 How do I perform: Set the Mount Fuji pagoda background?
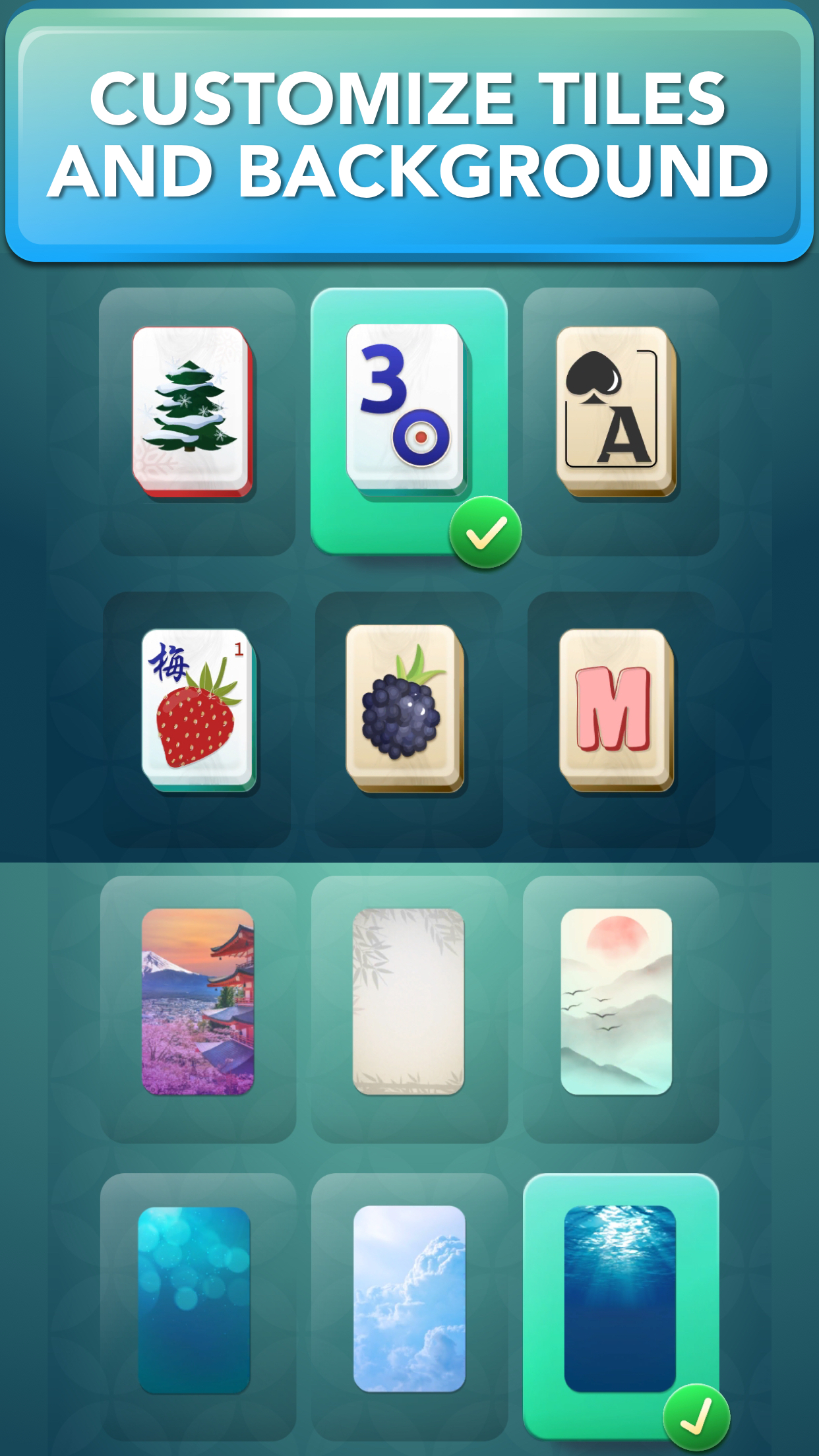(197, 1002)
